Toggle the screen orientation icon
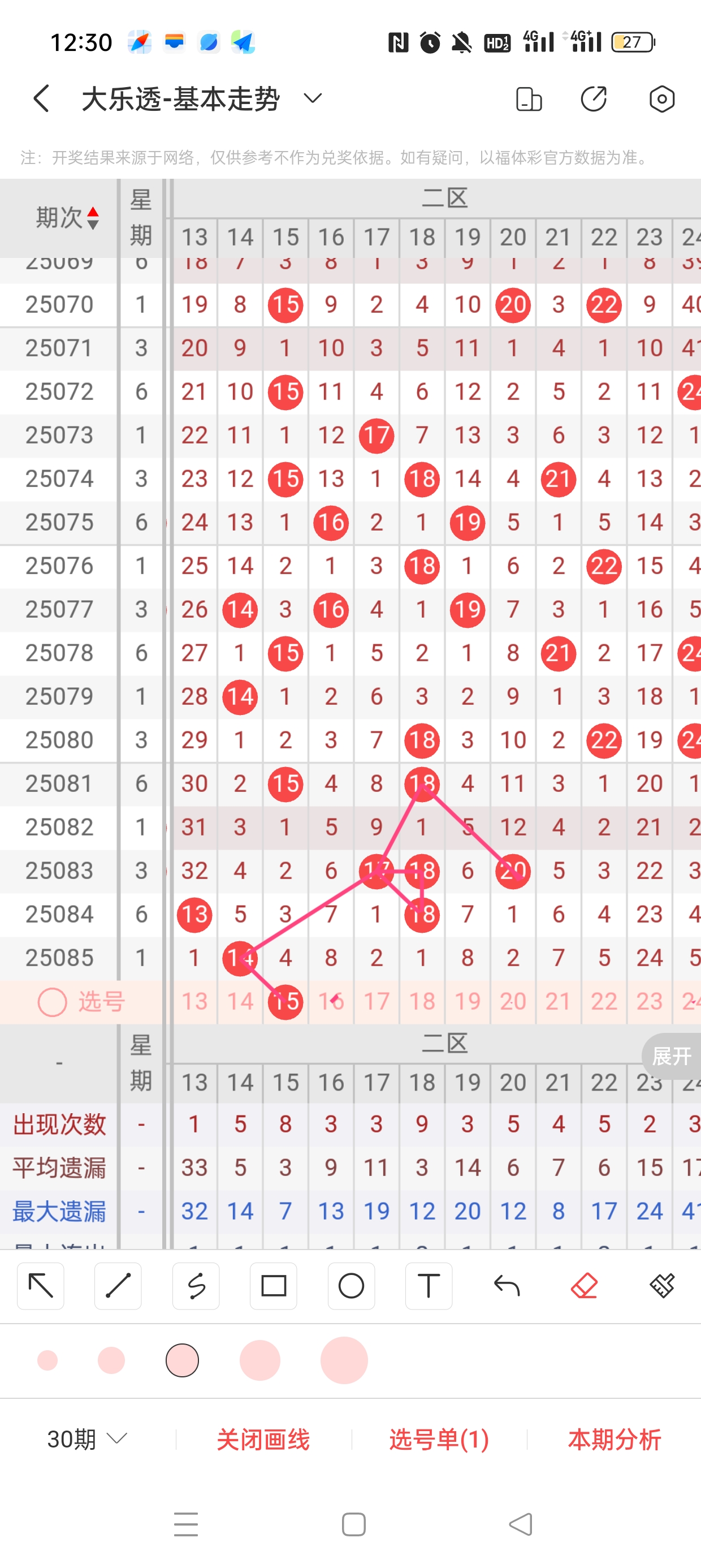Screen dimensions: 701x1568 click(x=528, y=98)
